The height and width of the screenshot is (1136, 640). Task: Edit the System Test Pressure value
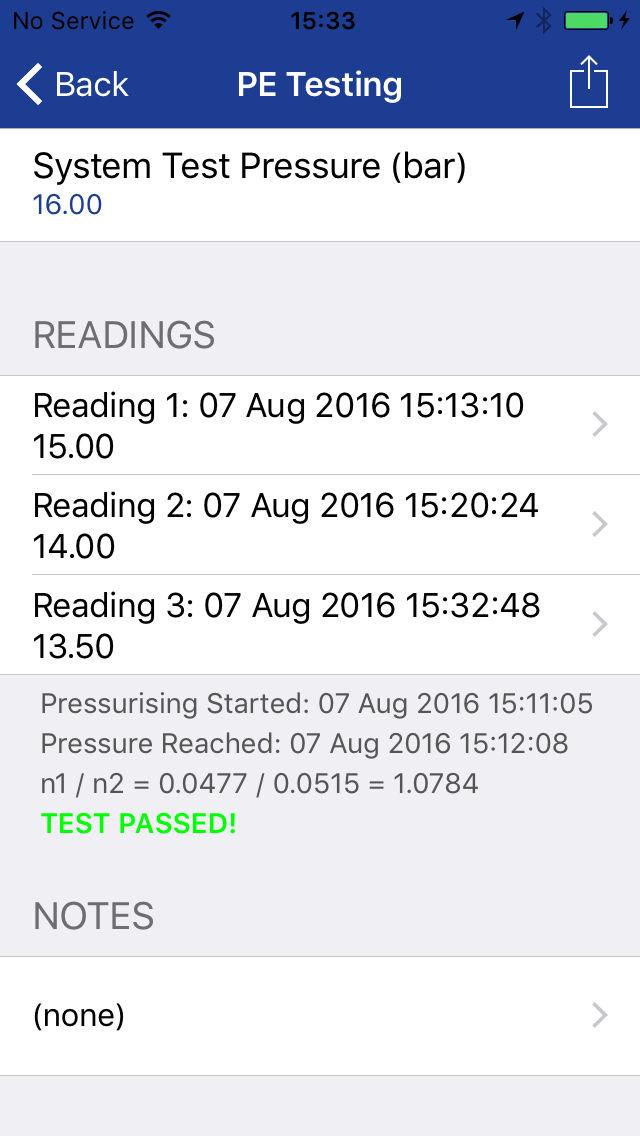(320, 185)
